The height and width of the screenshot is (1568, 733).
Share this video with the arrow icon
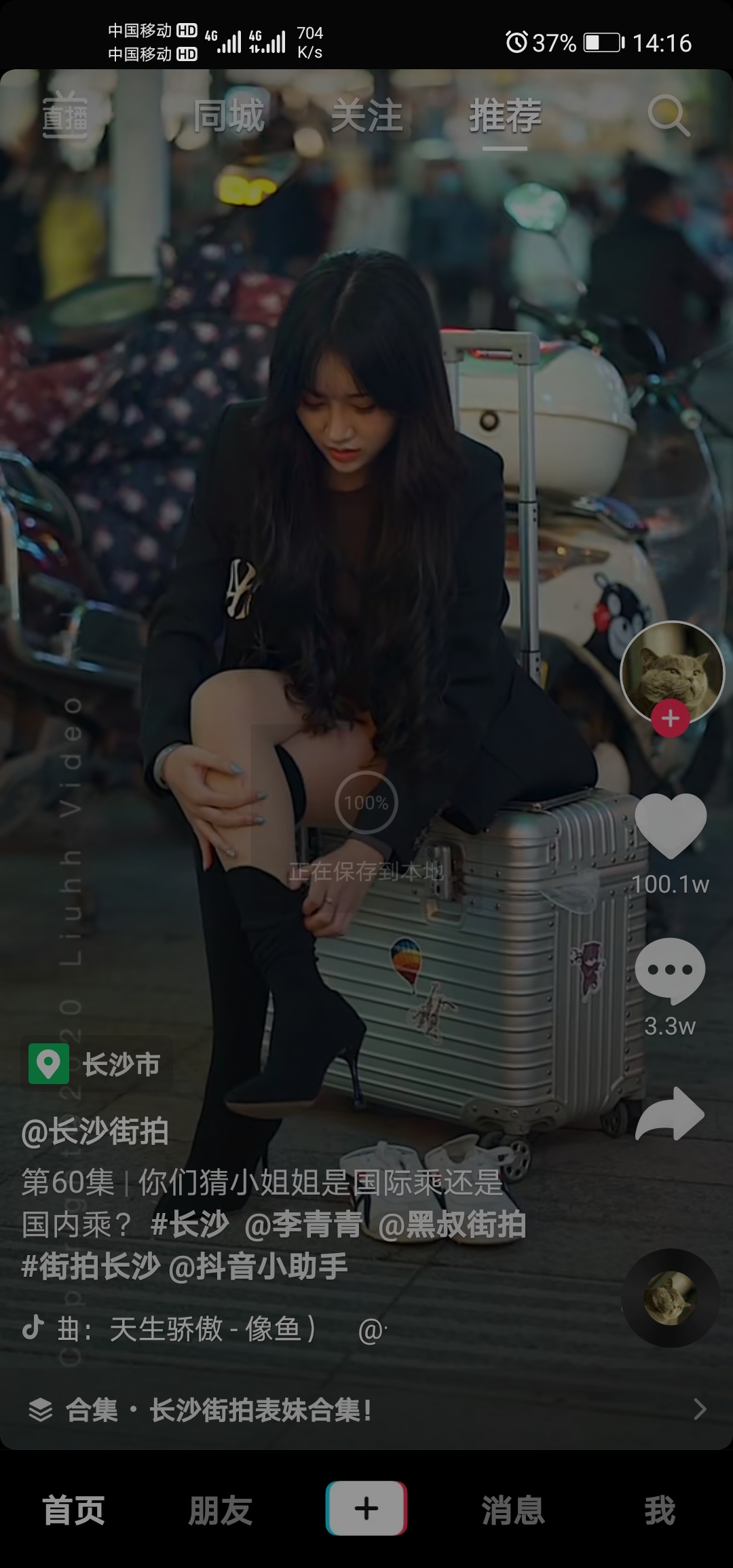(x=671, y=1115)
